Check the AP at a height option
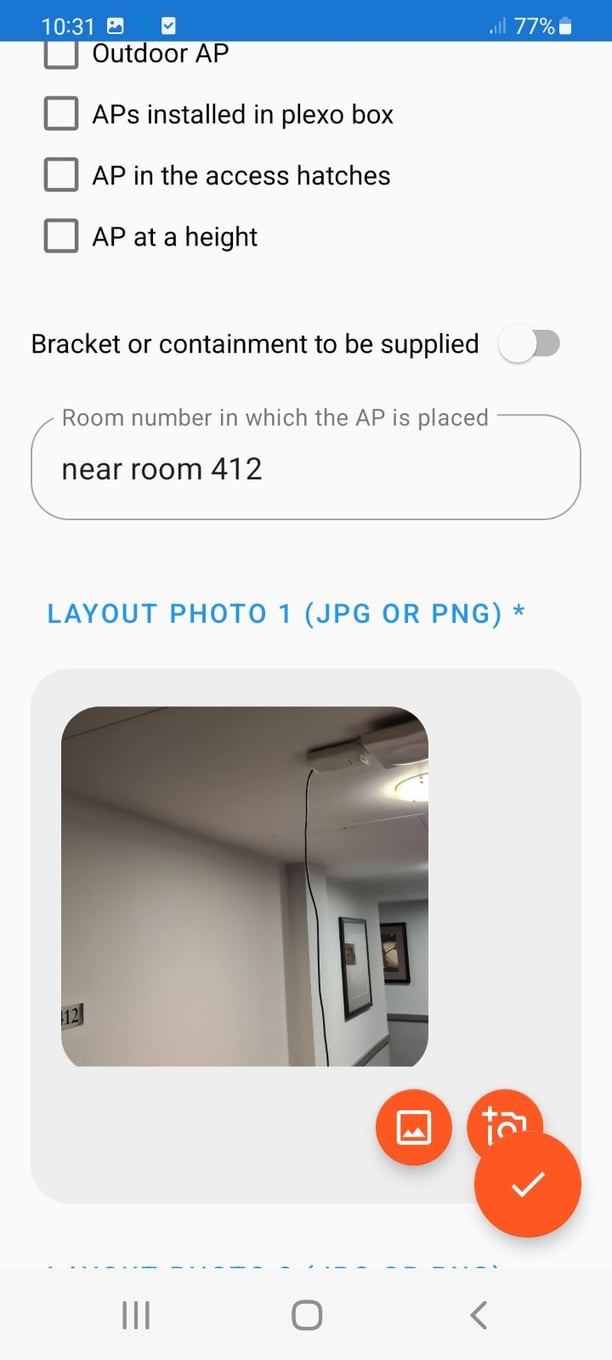The image size is (612, 1360). click(62, 237)
